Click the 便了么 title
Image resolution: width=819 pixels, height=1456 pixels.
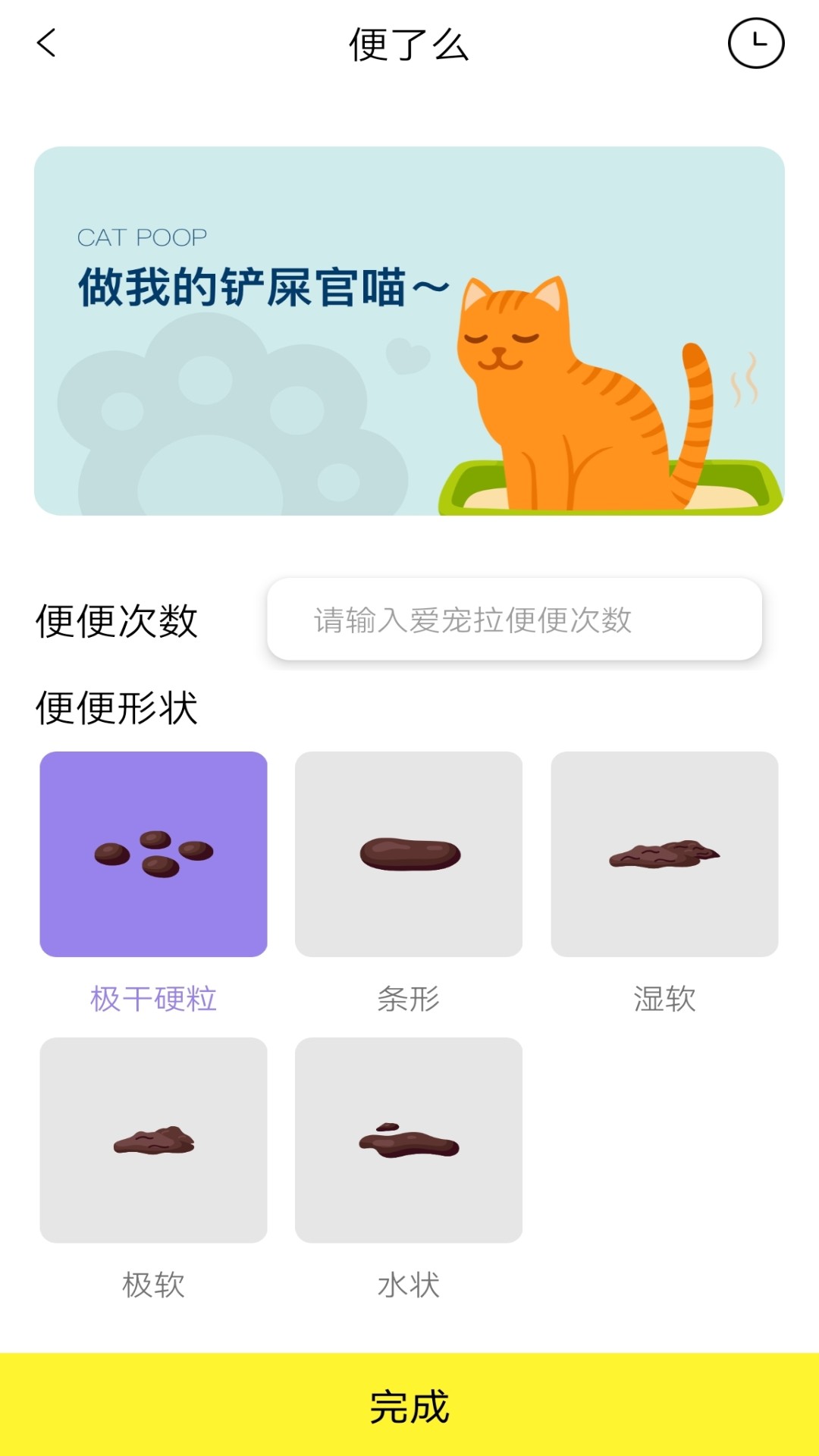pos(409,44)
